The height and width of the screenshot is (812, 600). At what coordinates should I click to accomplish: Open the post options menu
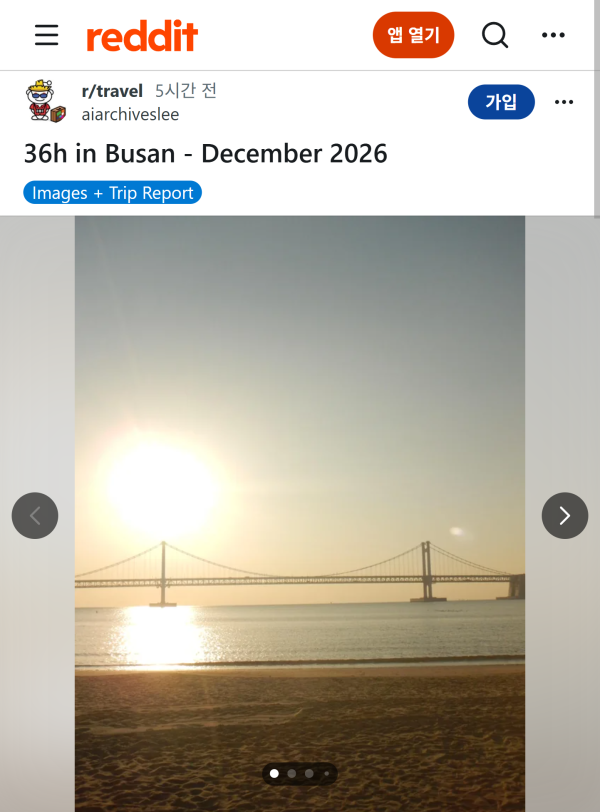coord(564,102)
